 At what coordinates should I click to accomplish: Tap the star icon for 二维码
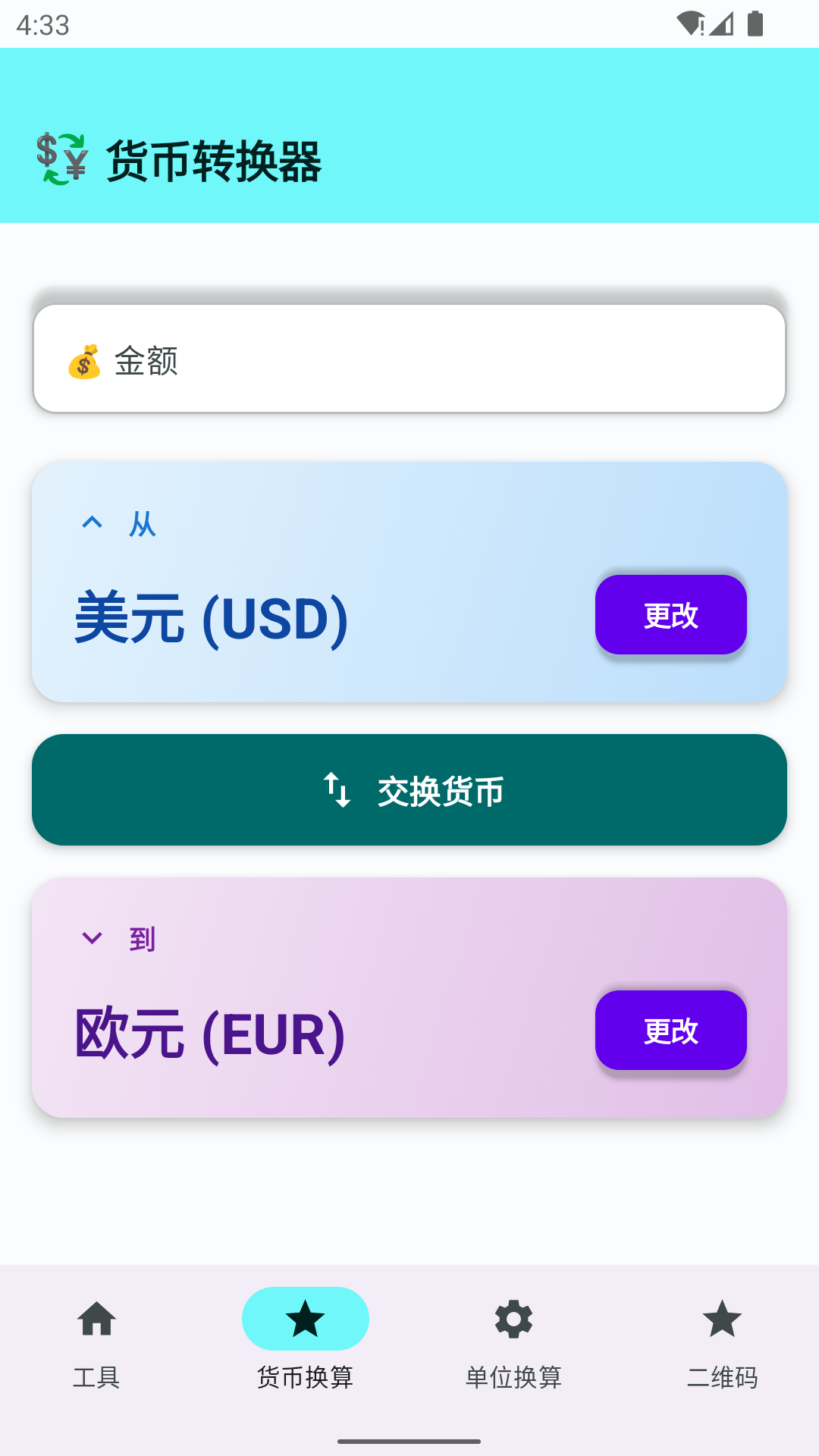pyautogui.click(x=722, y=1319)
